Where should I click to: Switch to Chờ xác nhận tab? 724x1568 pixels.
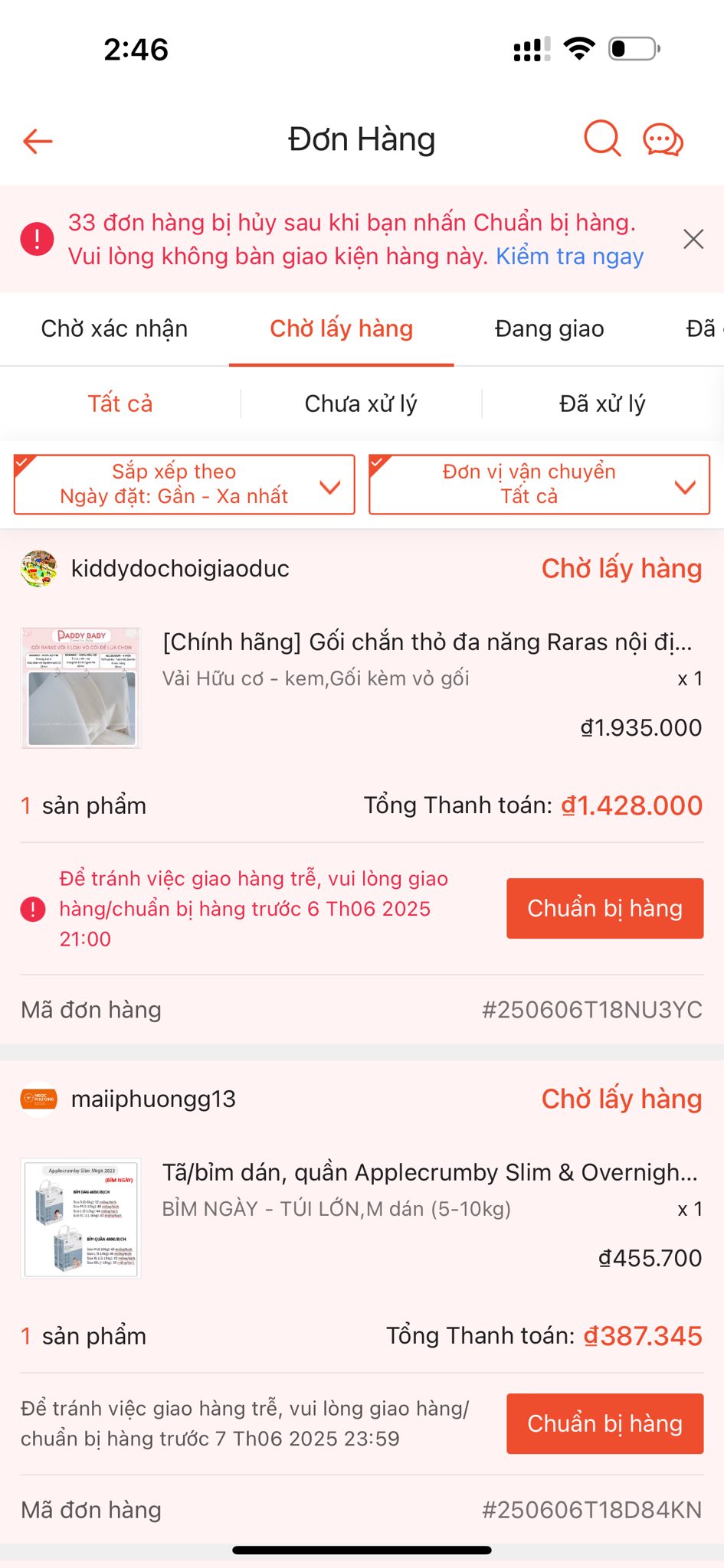(x=114, y=328)
